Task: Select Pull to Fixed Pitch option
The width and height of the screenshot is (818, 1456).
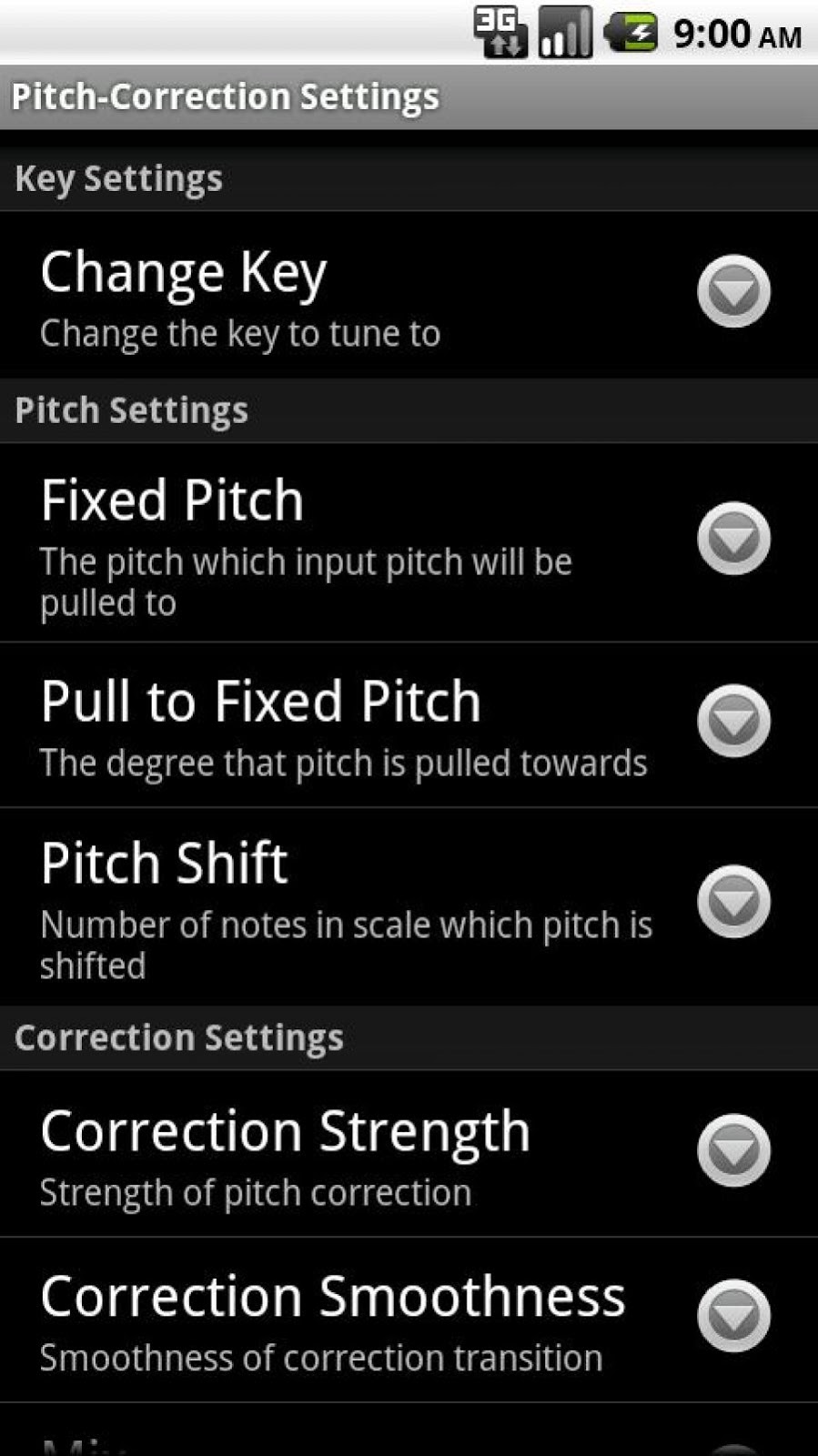Action: (409, 724)
